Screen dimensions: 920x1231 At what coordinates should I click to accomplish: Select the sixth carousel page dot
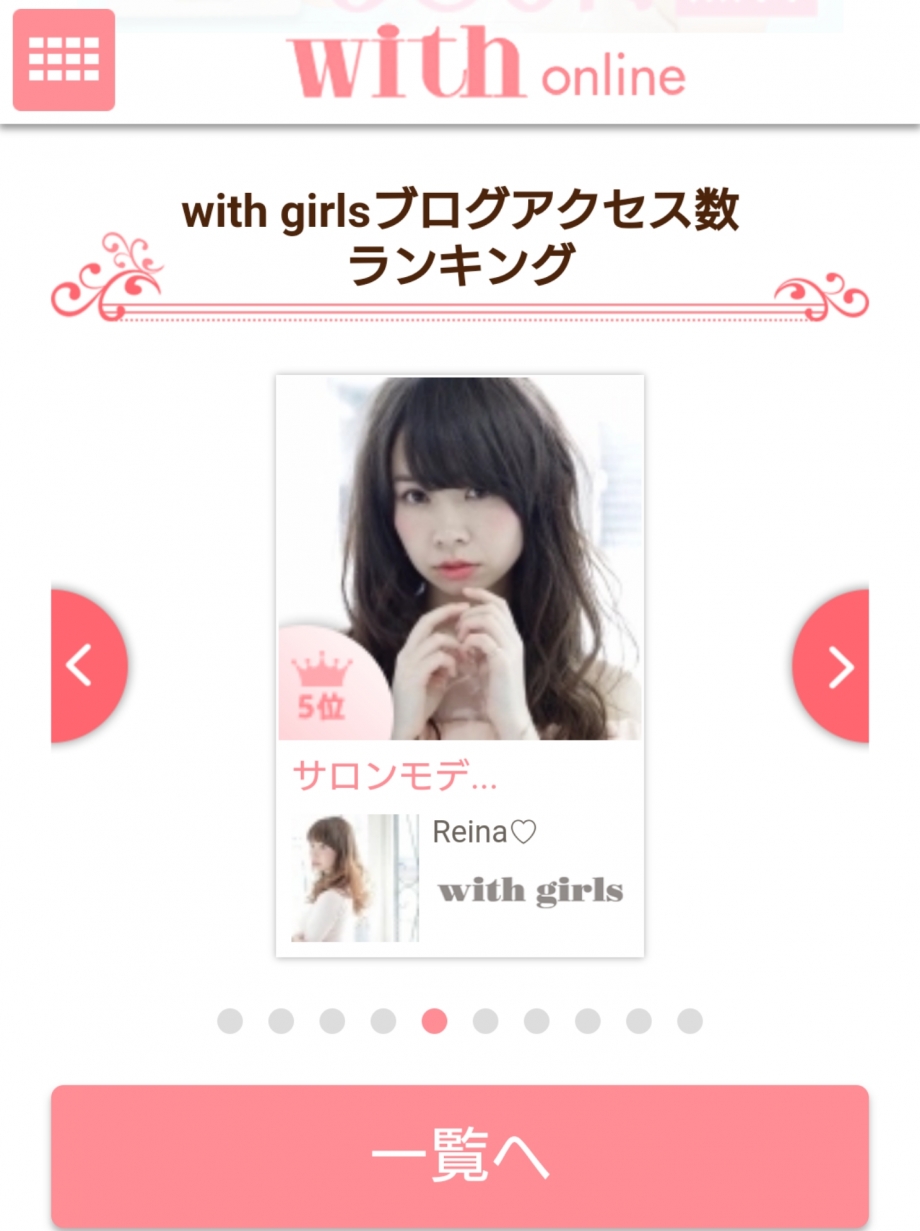click(x=486, y=1021)
